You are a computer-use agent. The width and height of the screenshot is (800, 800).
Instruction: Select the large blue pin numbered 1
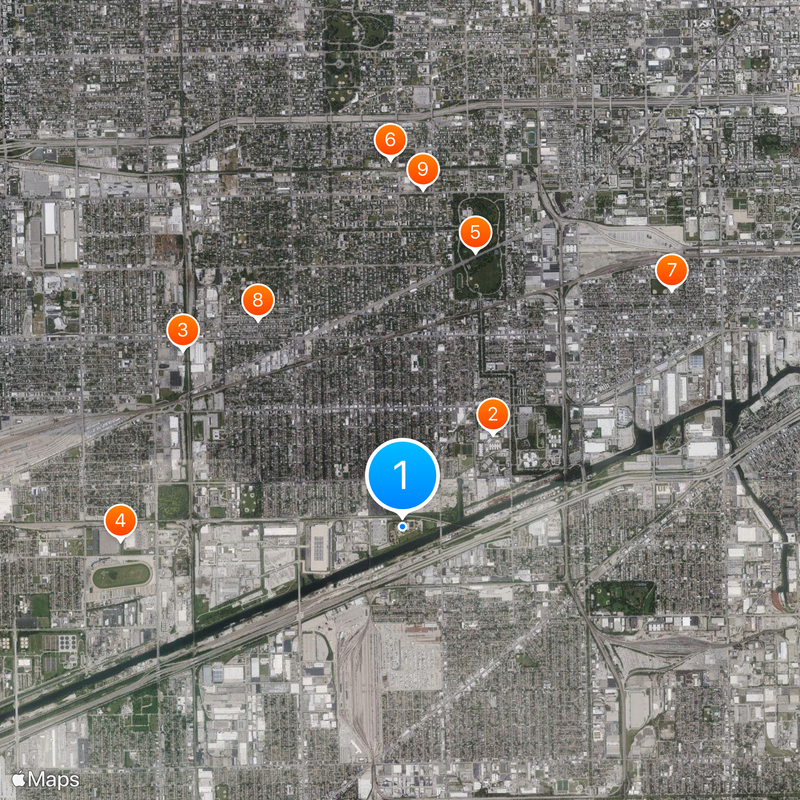[403, 475]
